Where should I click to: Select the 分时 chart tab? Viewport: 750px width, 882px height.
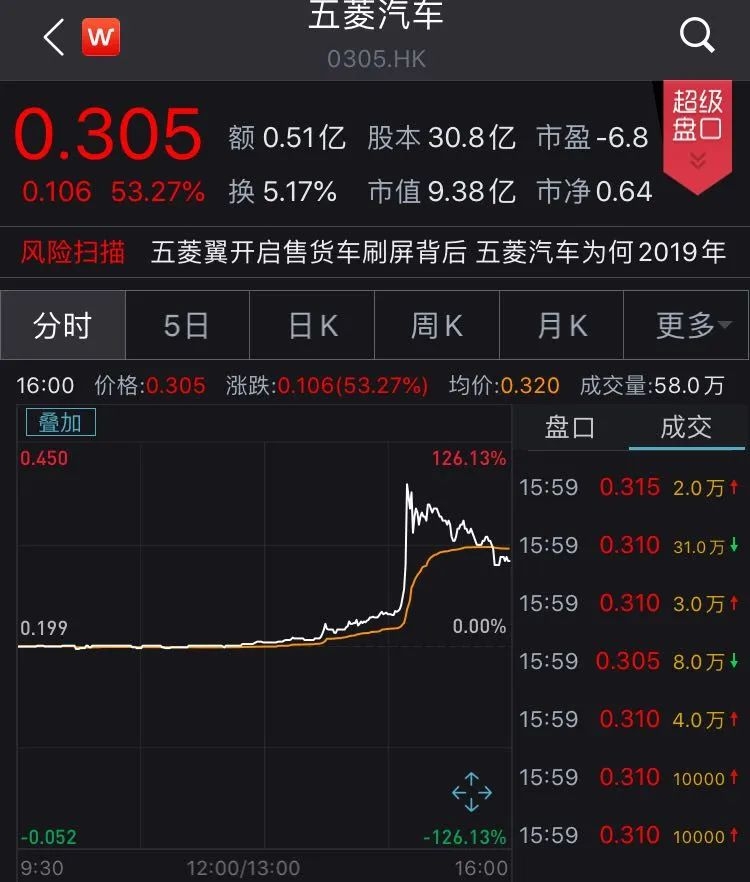(62, 326)
